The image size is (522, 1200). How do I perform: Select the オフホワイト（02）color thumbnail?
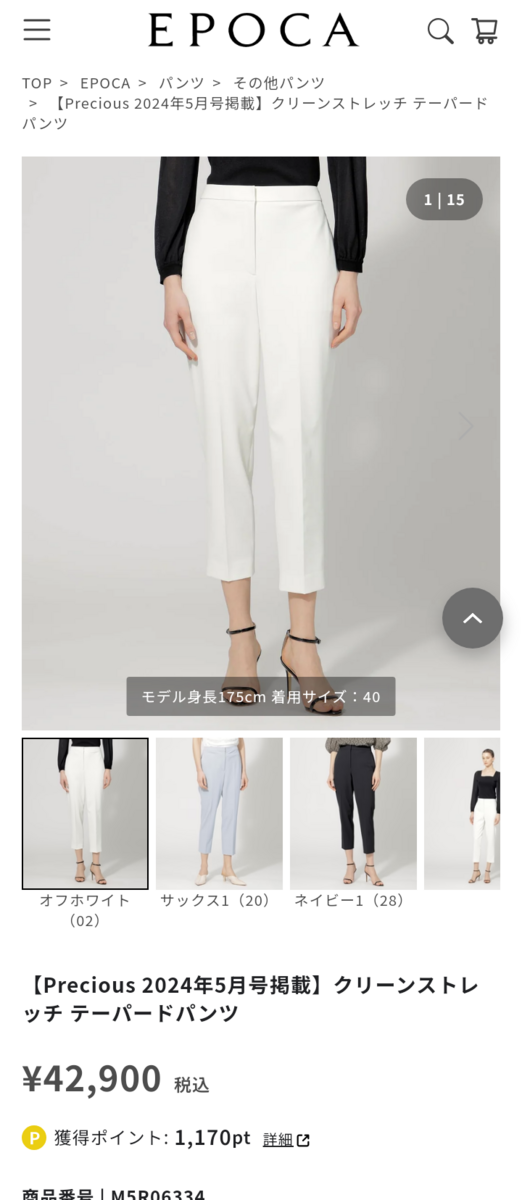pos(85,814)
